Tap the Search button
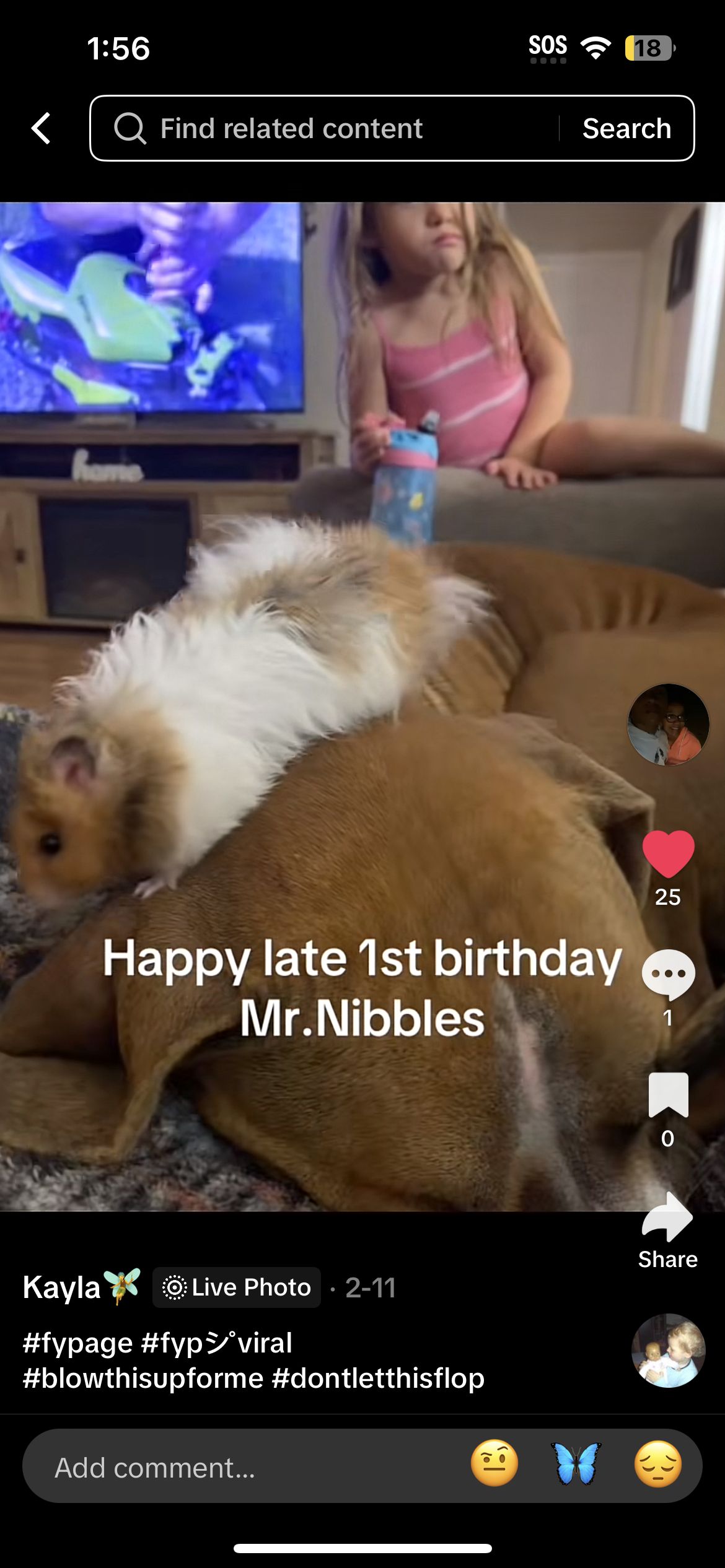Image resolution: width=725 pixels, height=1568 pixels. coord(626,129)
